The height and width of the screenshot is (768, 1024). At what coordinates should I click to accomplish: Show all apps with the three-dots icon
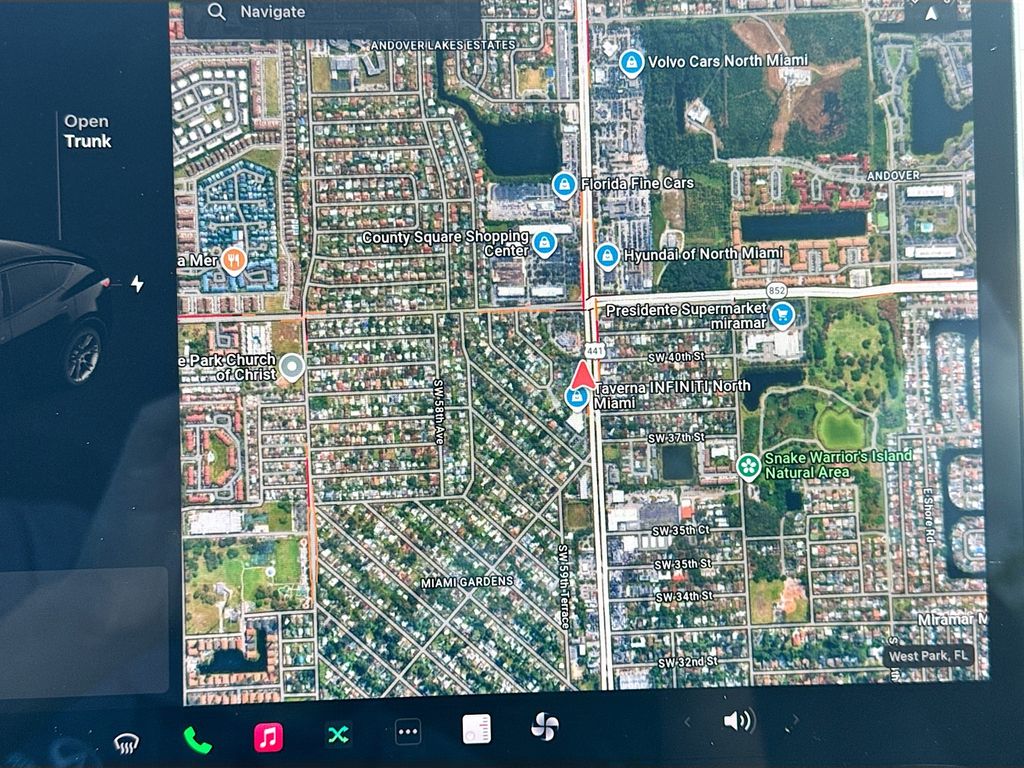coord(408,733)
